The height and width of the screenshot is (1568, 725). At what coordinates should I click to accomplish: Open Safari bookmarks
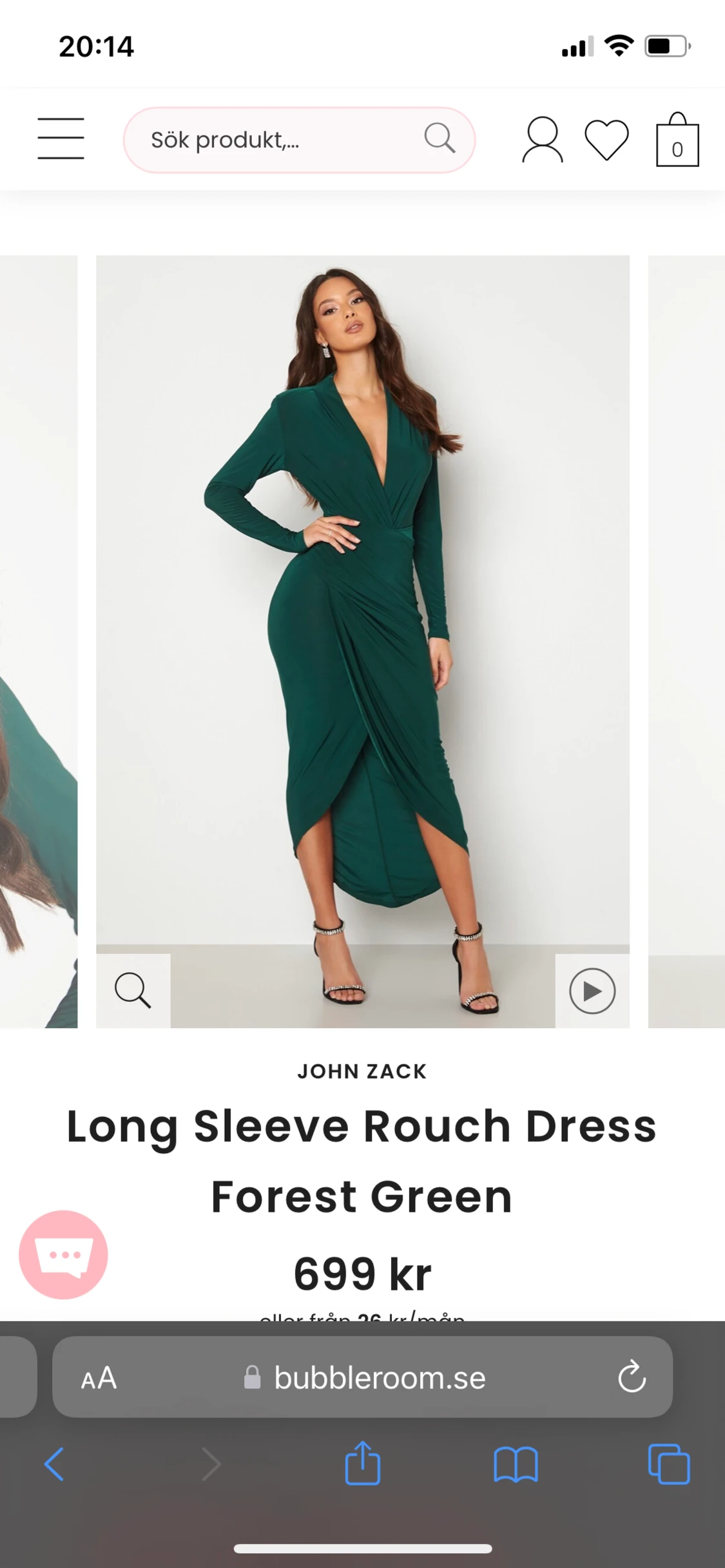(516, 1464)
